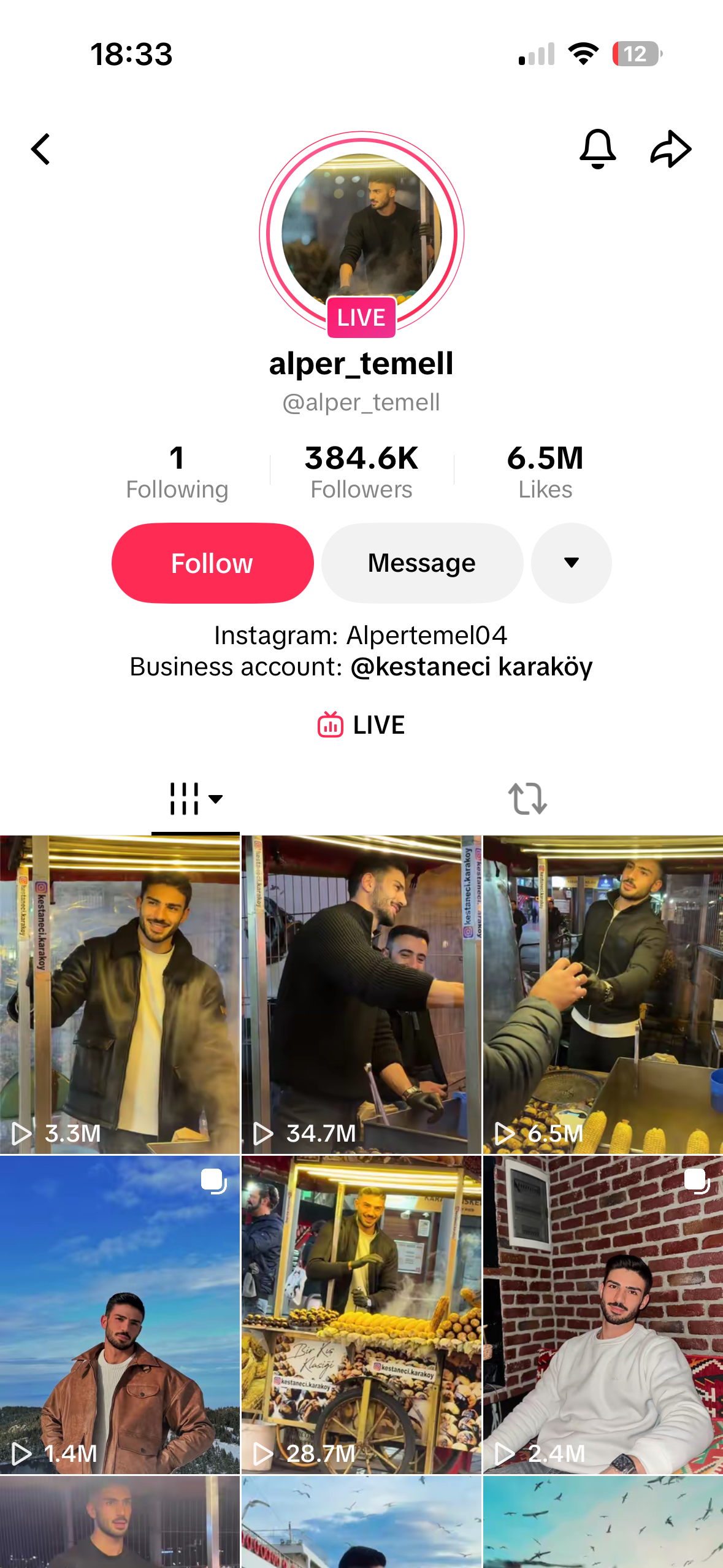The image size is (723, 1568).
Task: Open the LIVE link below the bio
Action: point(361,725)
